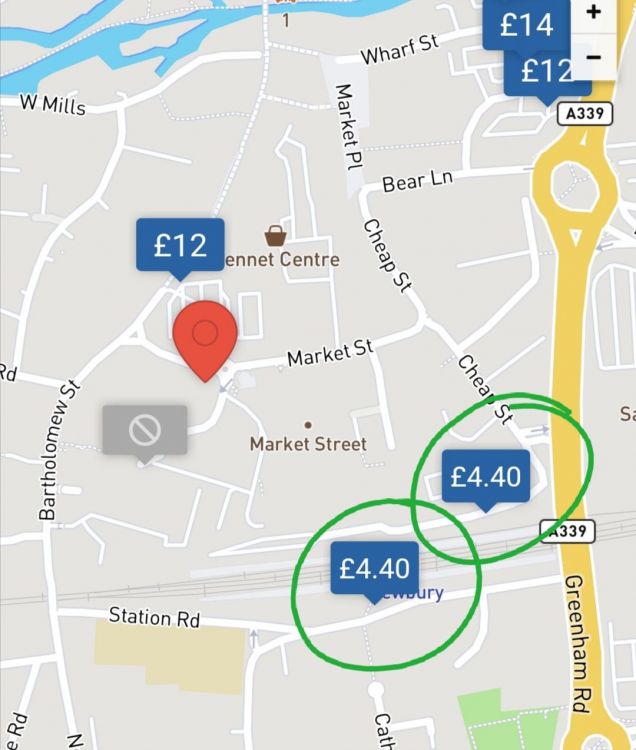Tap the red location pin
This screenshot has width=636, height=750.
[205, 337]
